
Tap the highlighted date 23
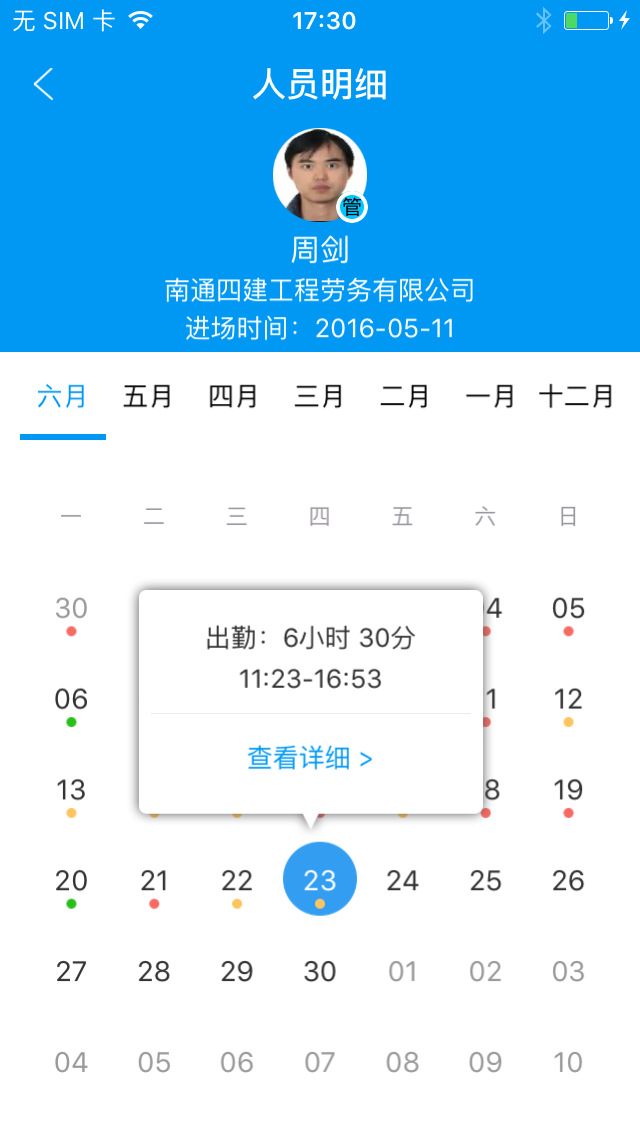pyautogui.click(x=320, y=879)
